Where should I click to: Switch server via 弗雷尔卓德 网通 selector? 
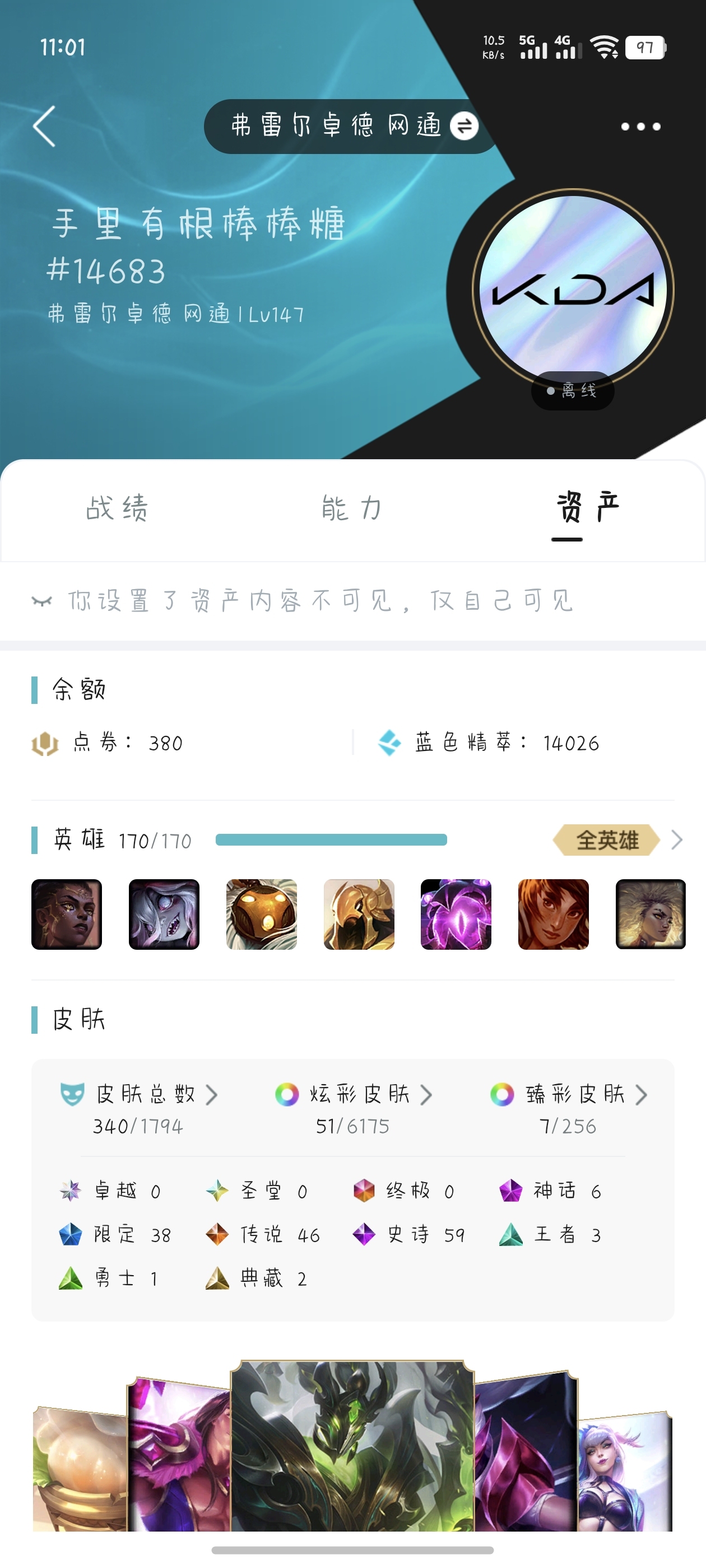click(352, 127)
